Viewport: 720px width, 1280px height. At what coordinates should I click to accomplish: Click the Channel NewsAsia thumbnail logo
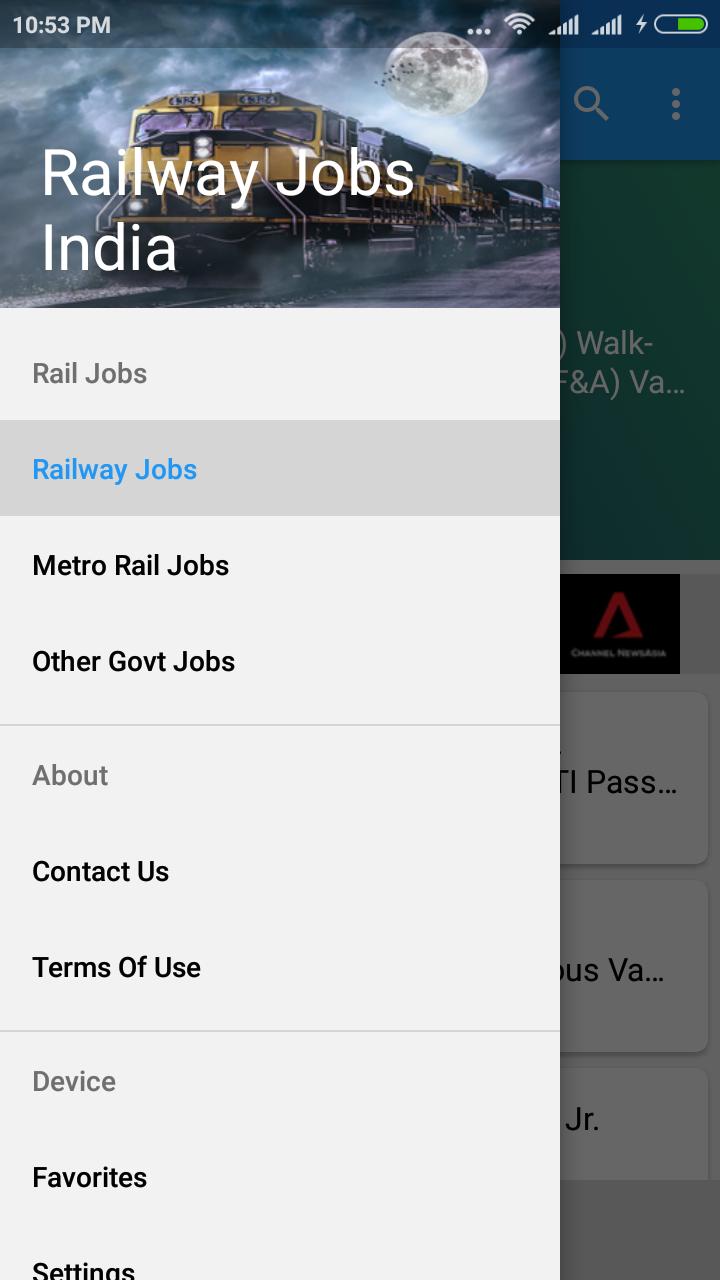tap(618, 623)
